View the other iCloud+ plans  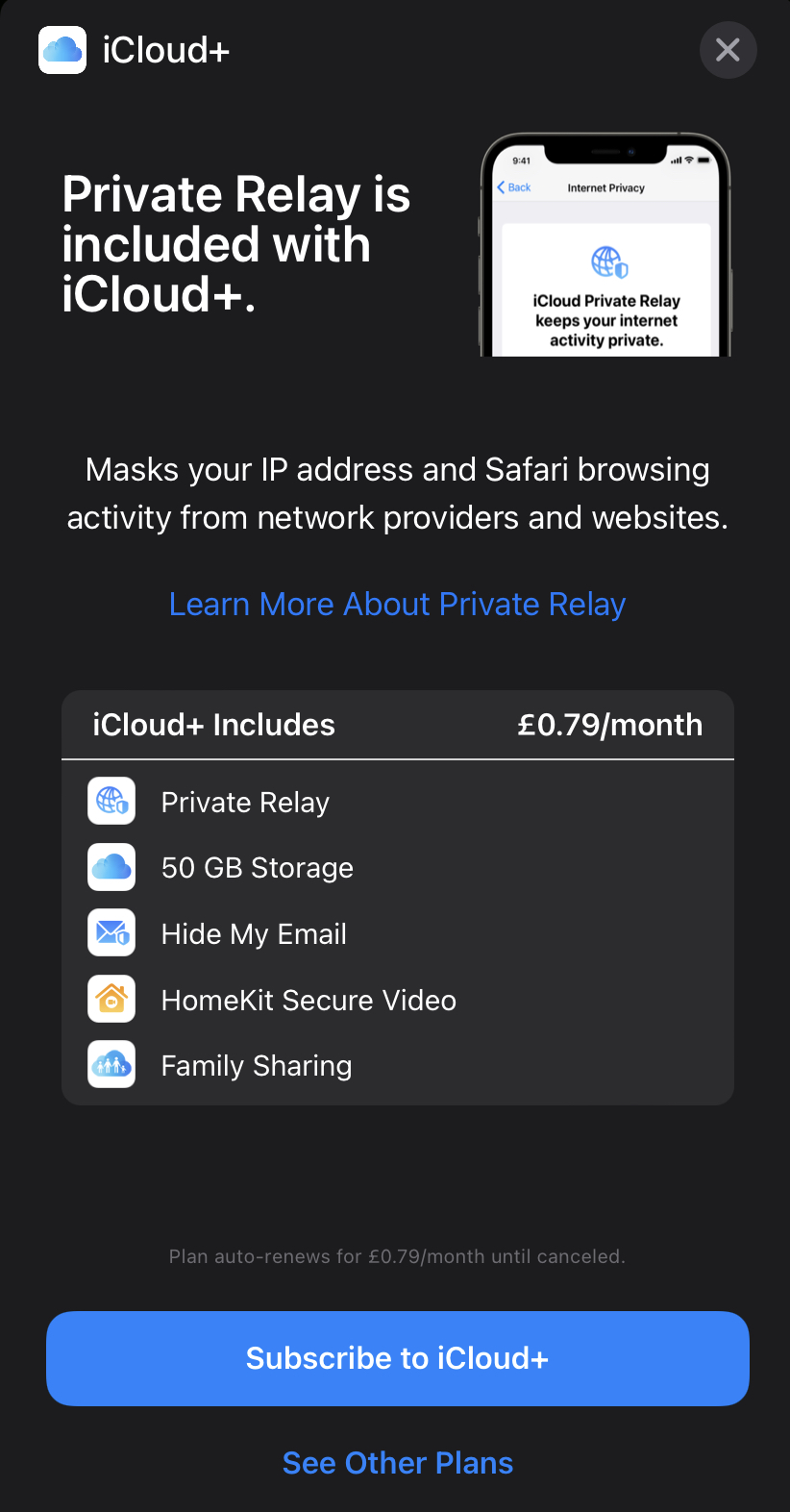click(397, 1462)
